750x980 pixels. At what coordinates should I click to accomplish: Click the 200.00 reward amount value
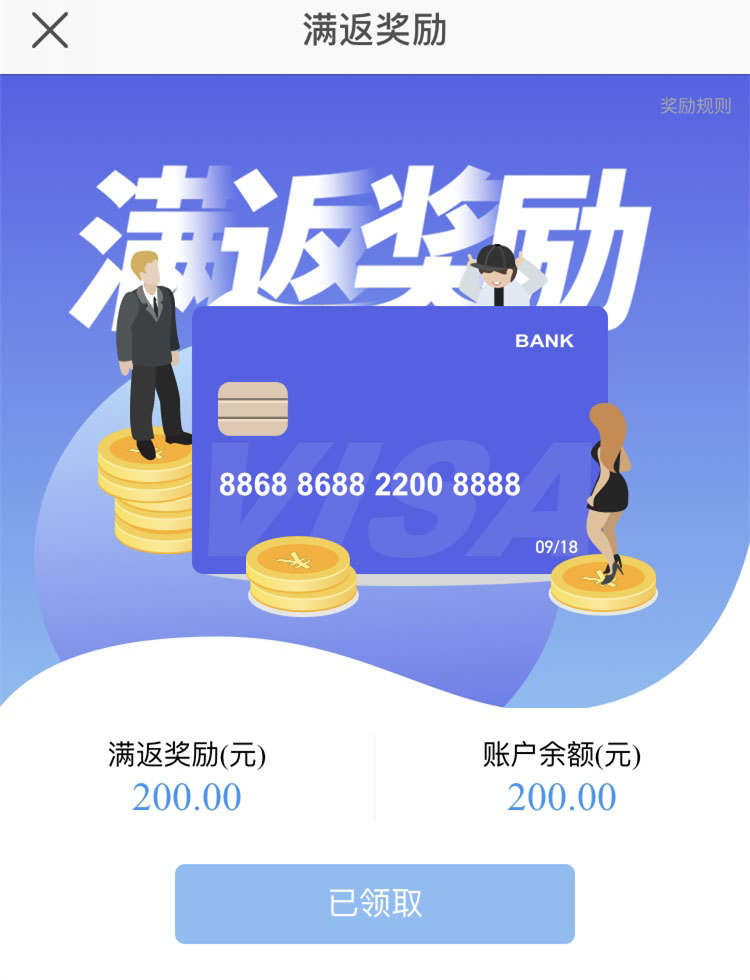point(187,799)
